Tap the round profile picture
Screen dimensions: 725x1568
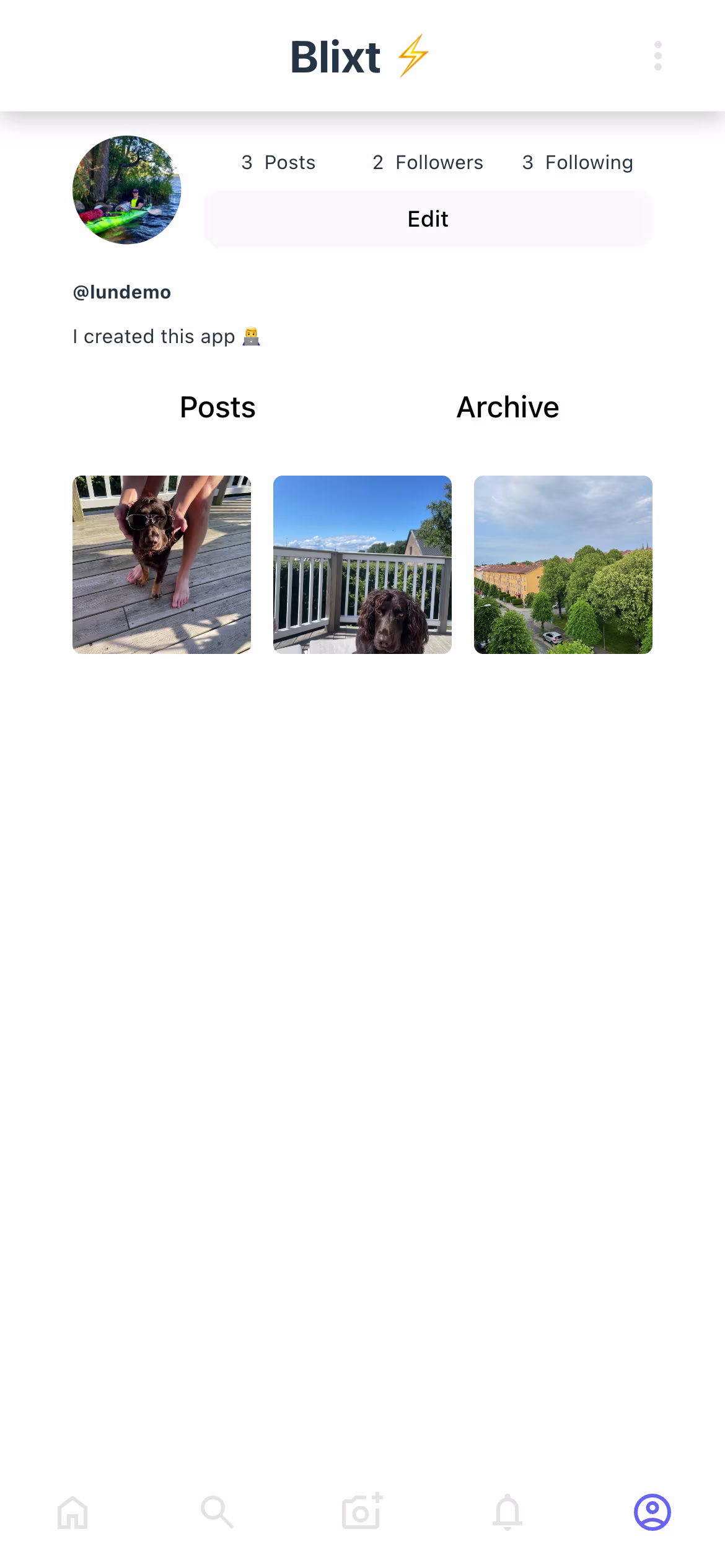click(127, 189)
